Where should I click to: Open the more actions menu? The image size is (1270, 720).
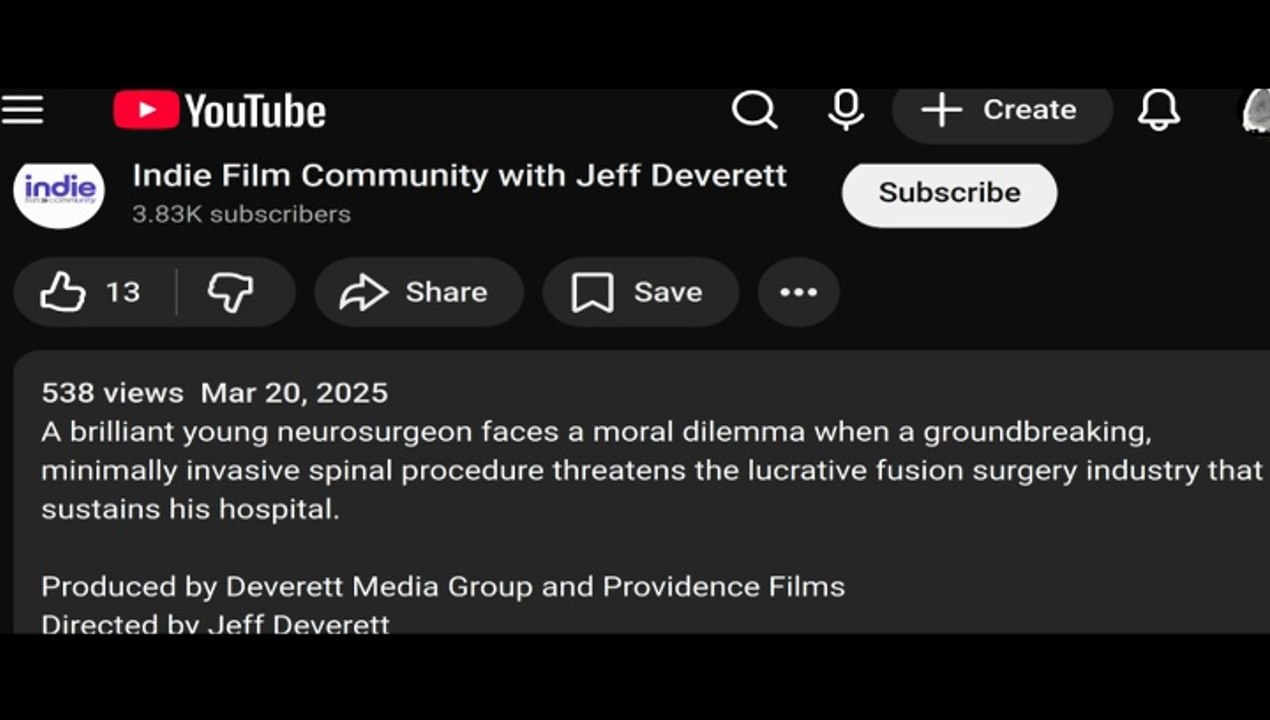tap(798, 292)
